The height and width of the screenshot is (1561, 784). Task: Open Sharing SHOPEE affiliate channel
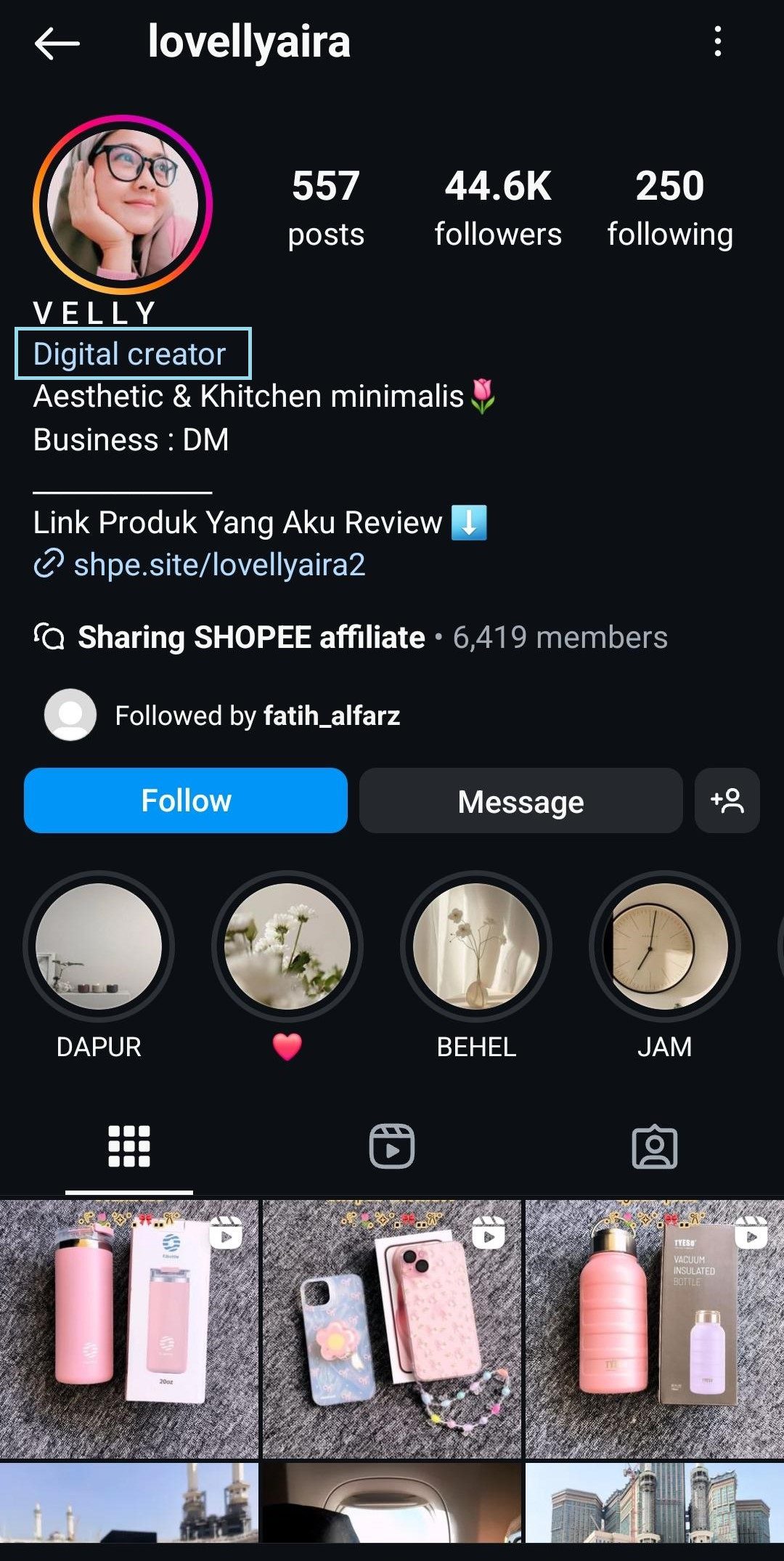point(251,637)
